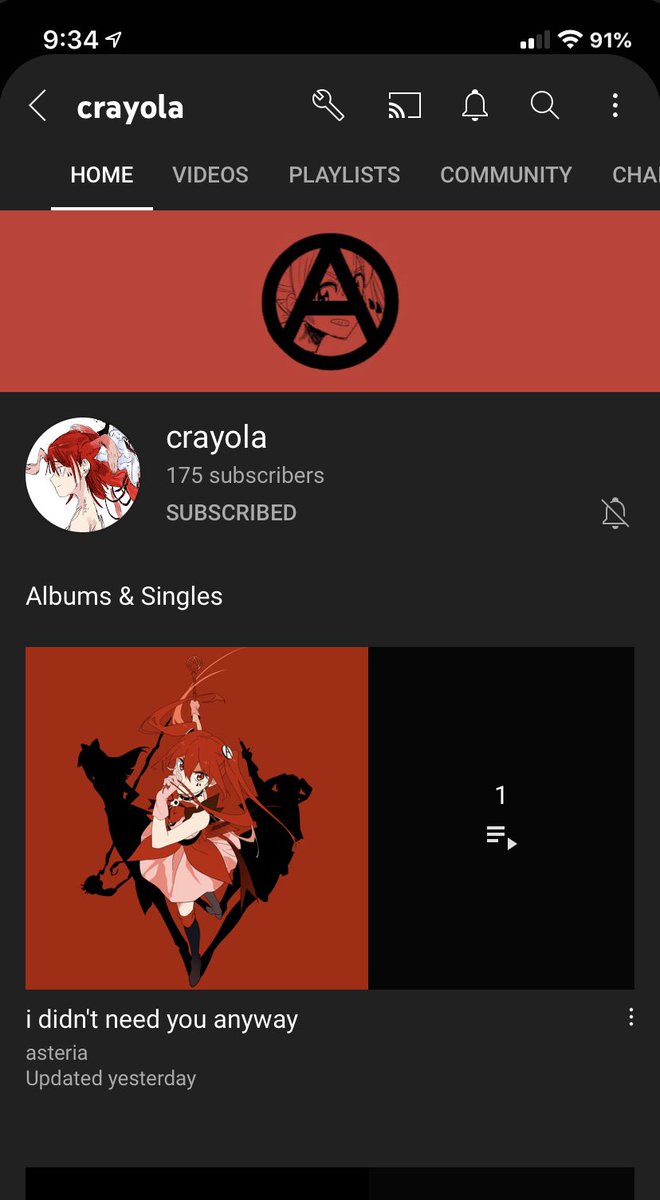The image size is (660, 1200).
Task: Go back from the crayola channel
Action: click(38, 106)
